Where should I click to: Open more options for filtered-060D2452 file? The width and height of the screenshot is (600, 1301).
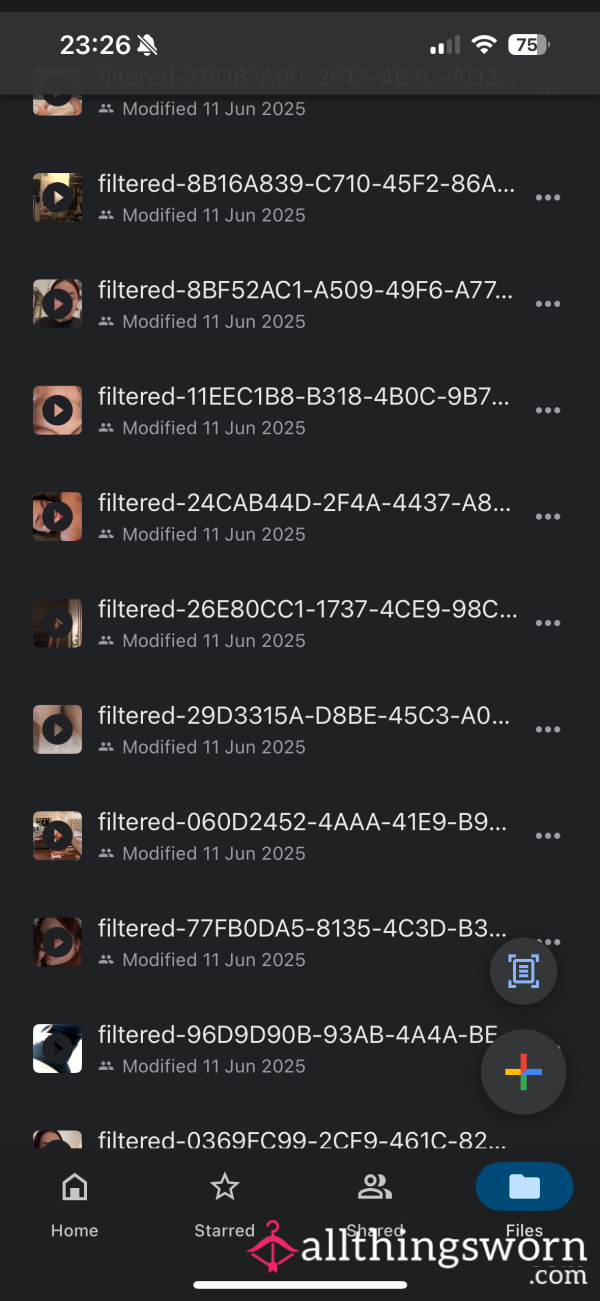[548, 836]
